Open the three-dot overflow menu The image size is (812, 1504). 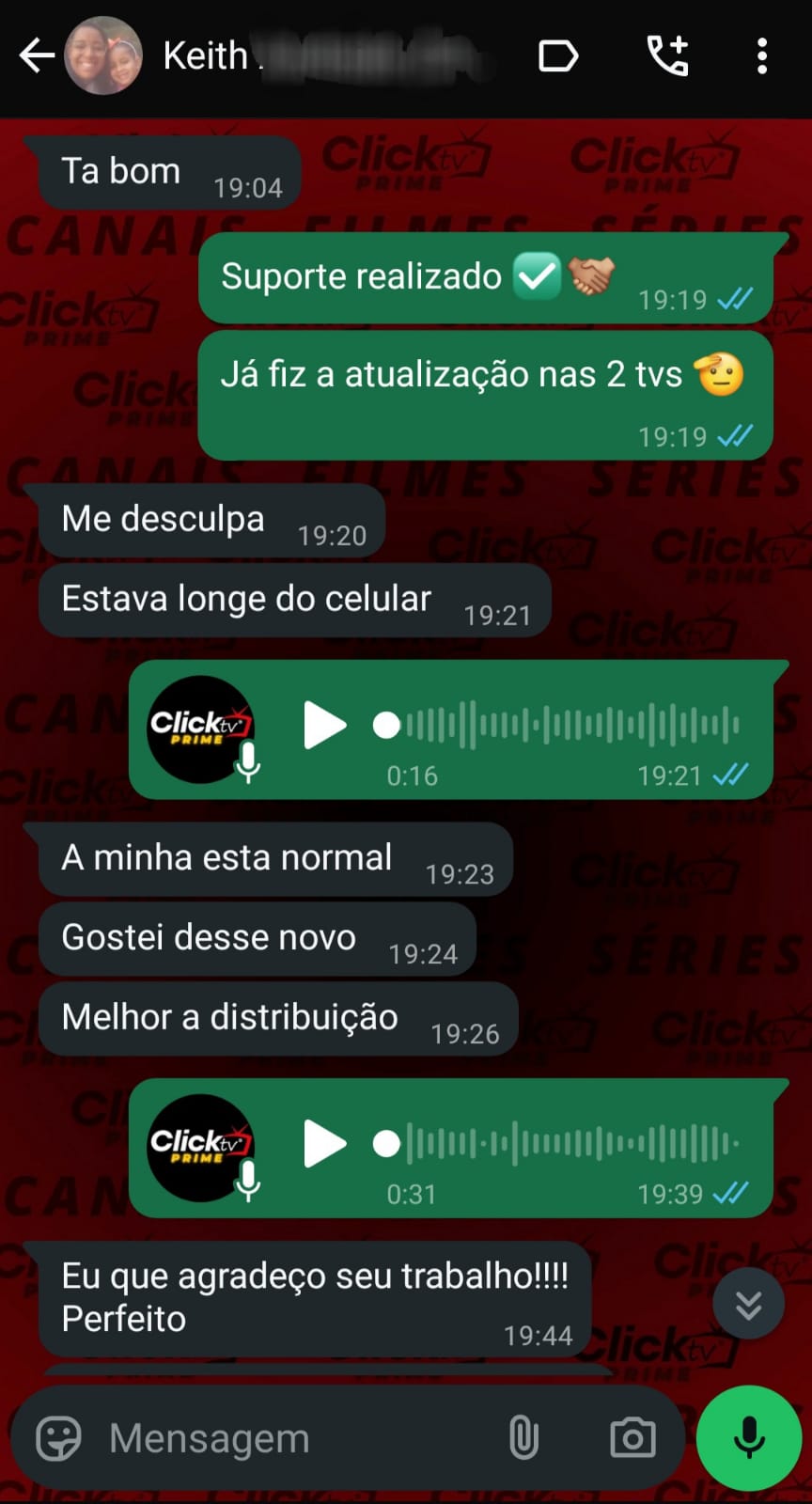click(x=762, y=55)
